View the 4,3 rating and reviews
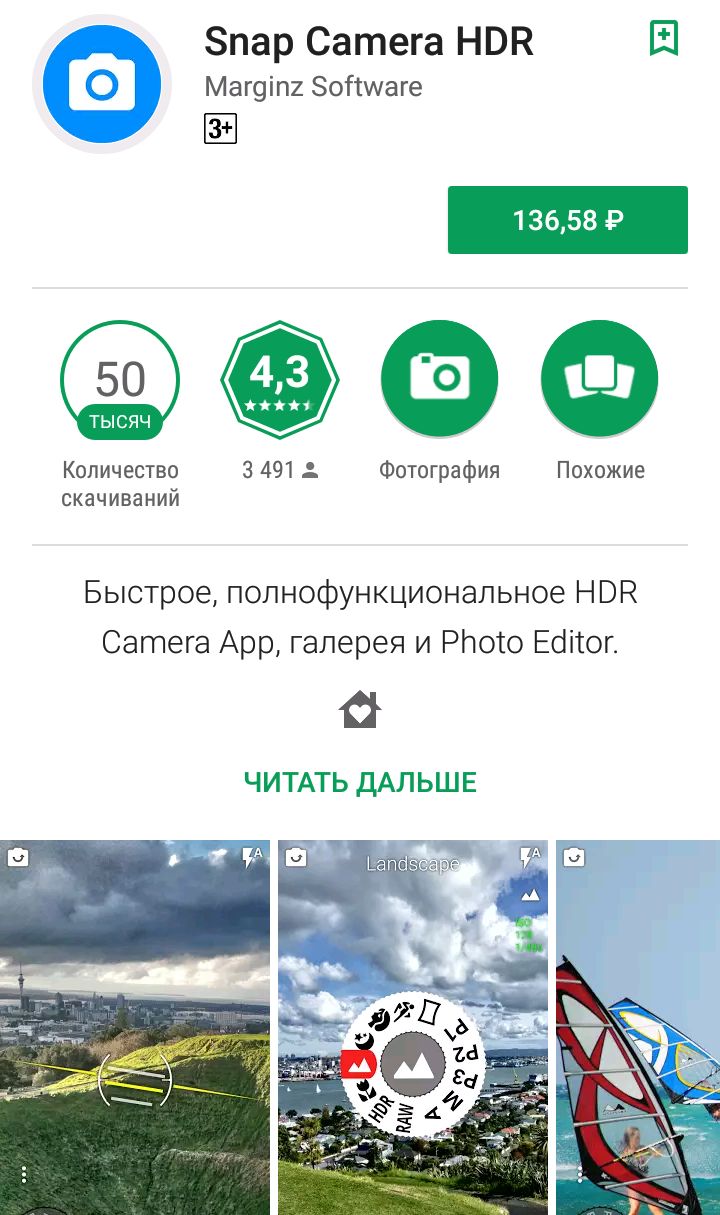The width and height of the screenshot is (720, 1215). click(x=280, y=380)
